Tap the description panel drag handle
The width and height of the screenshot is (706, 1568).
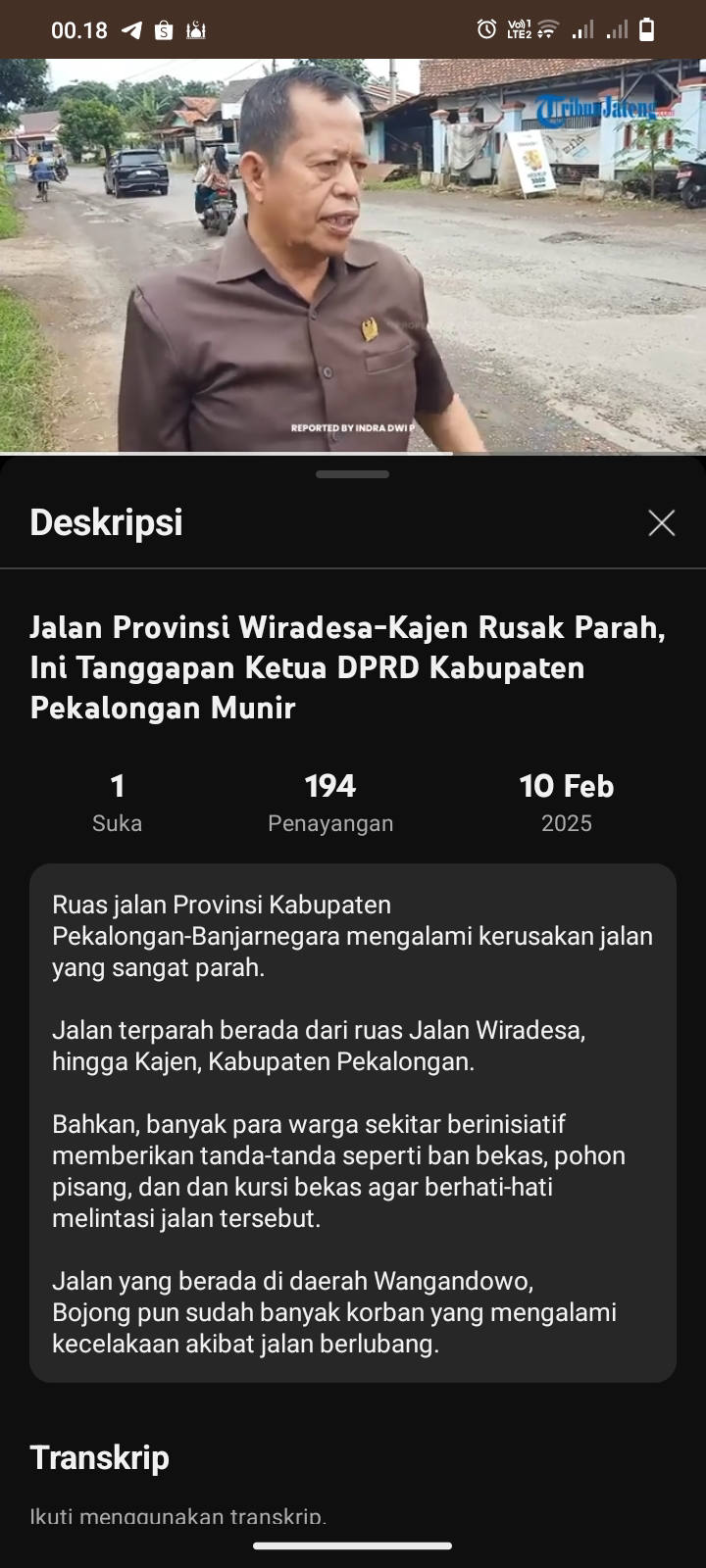point(353,474)
